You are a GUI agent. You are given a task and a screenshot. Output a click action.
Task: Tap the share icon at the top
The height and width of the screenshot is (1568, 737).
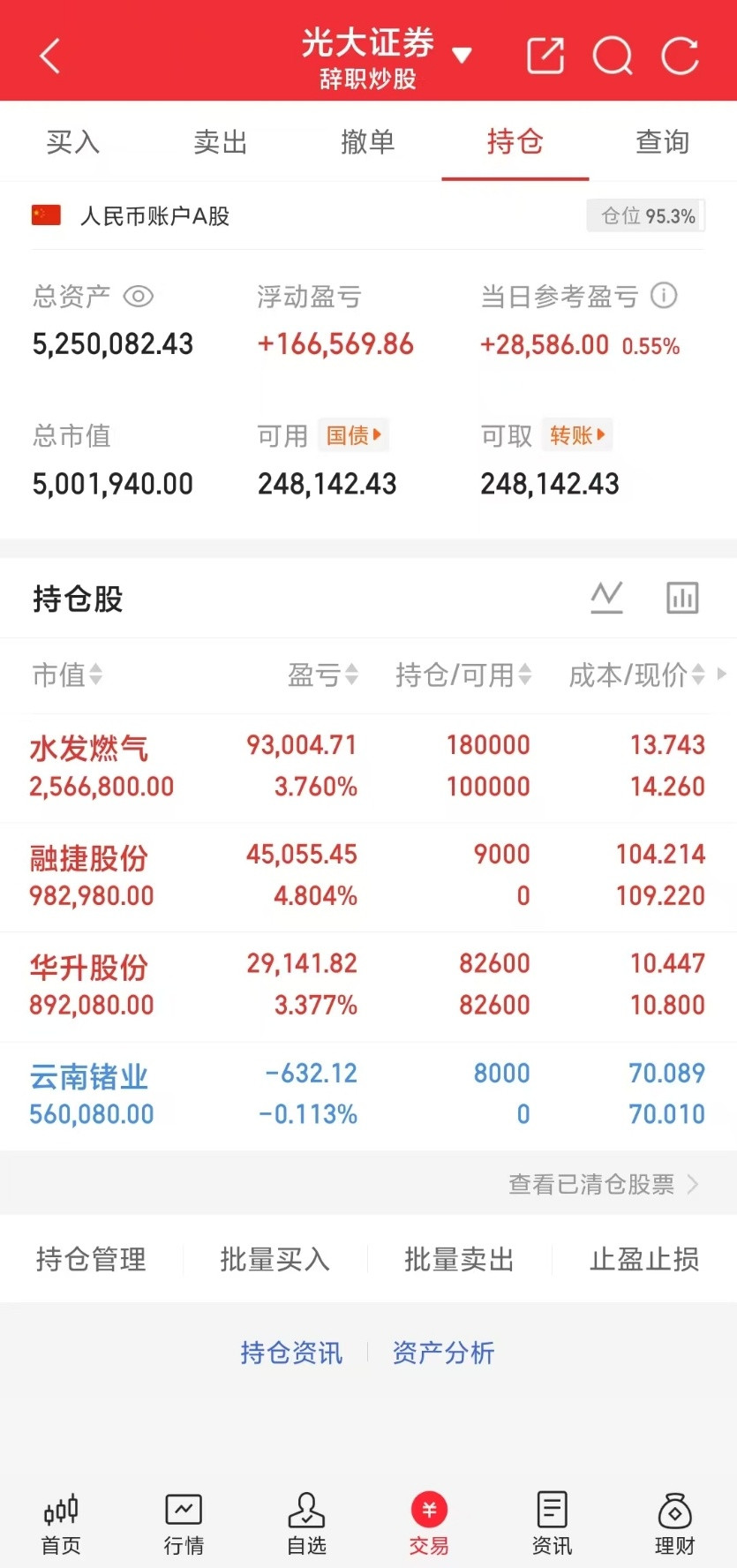[x=545, y=56]
